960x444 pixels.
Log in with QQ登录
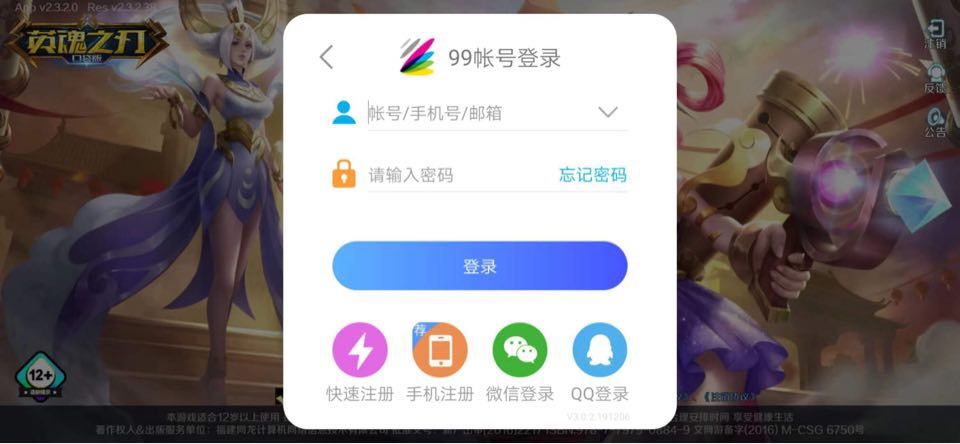[600, 350]
